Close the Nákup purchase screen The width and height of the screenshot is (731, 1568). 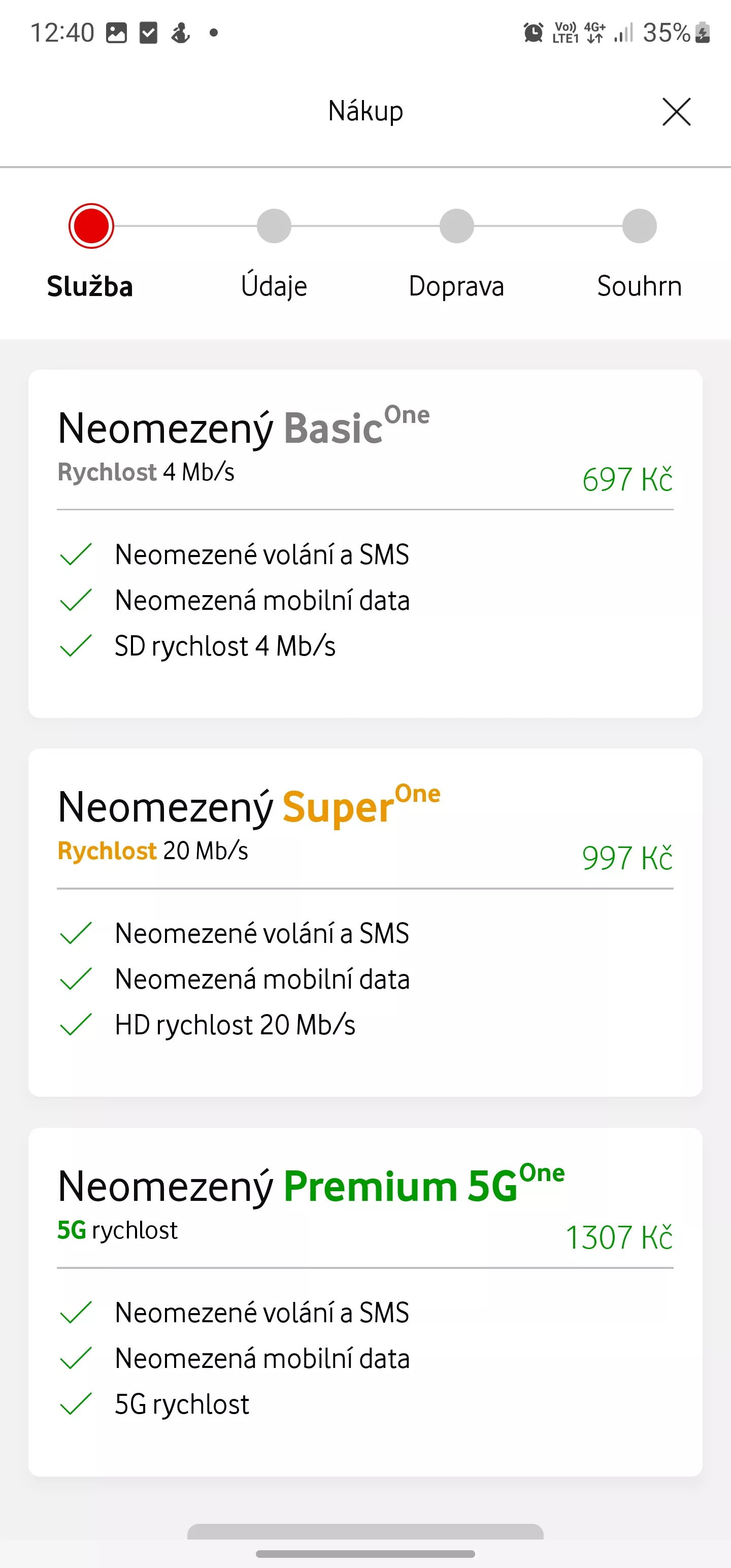click(676, 111)
